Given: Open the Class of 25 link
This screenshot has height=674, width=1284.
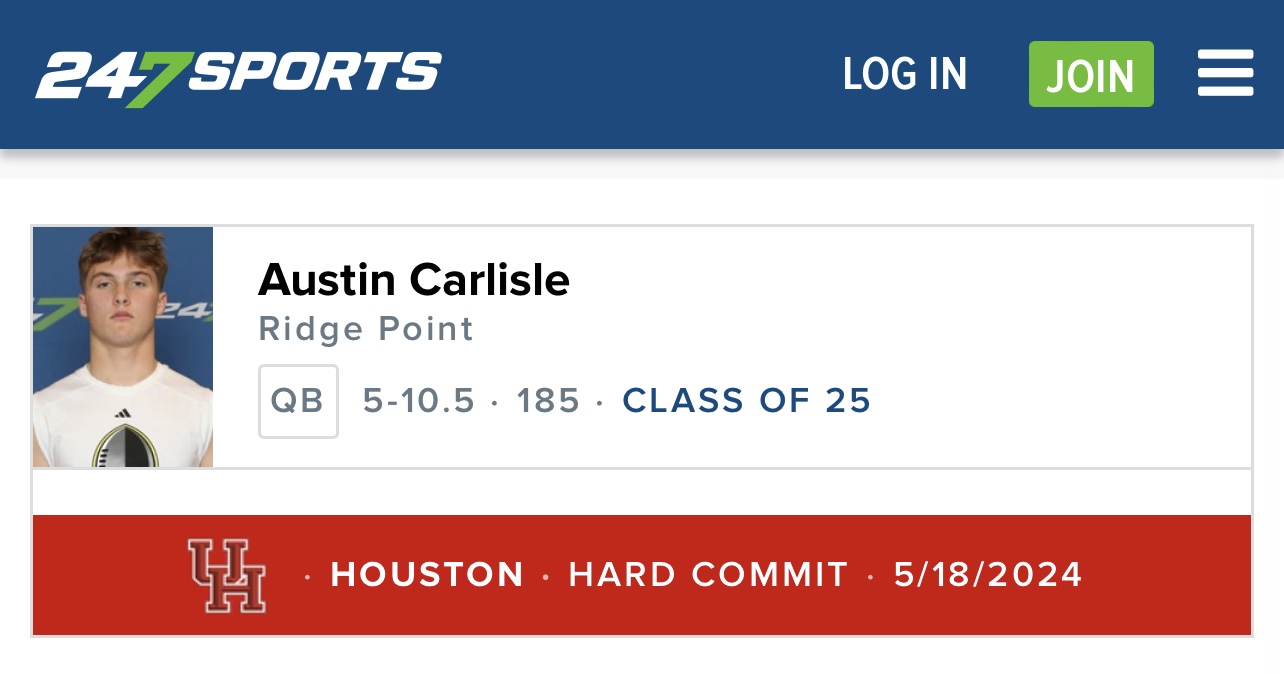Looking at the screenshot, I should (747, 401).
